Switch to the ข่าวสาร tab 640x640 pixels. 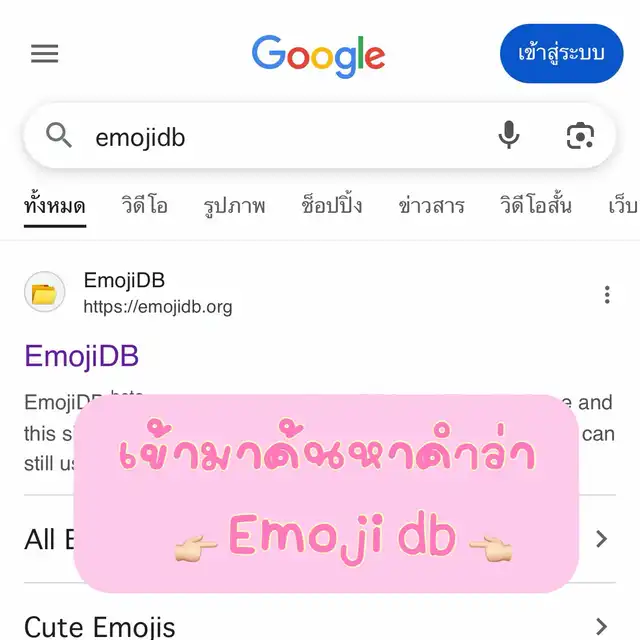pos(431,206)
